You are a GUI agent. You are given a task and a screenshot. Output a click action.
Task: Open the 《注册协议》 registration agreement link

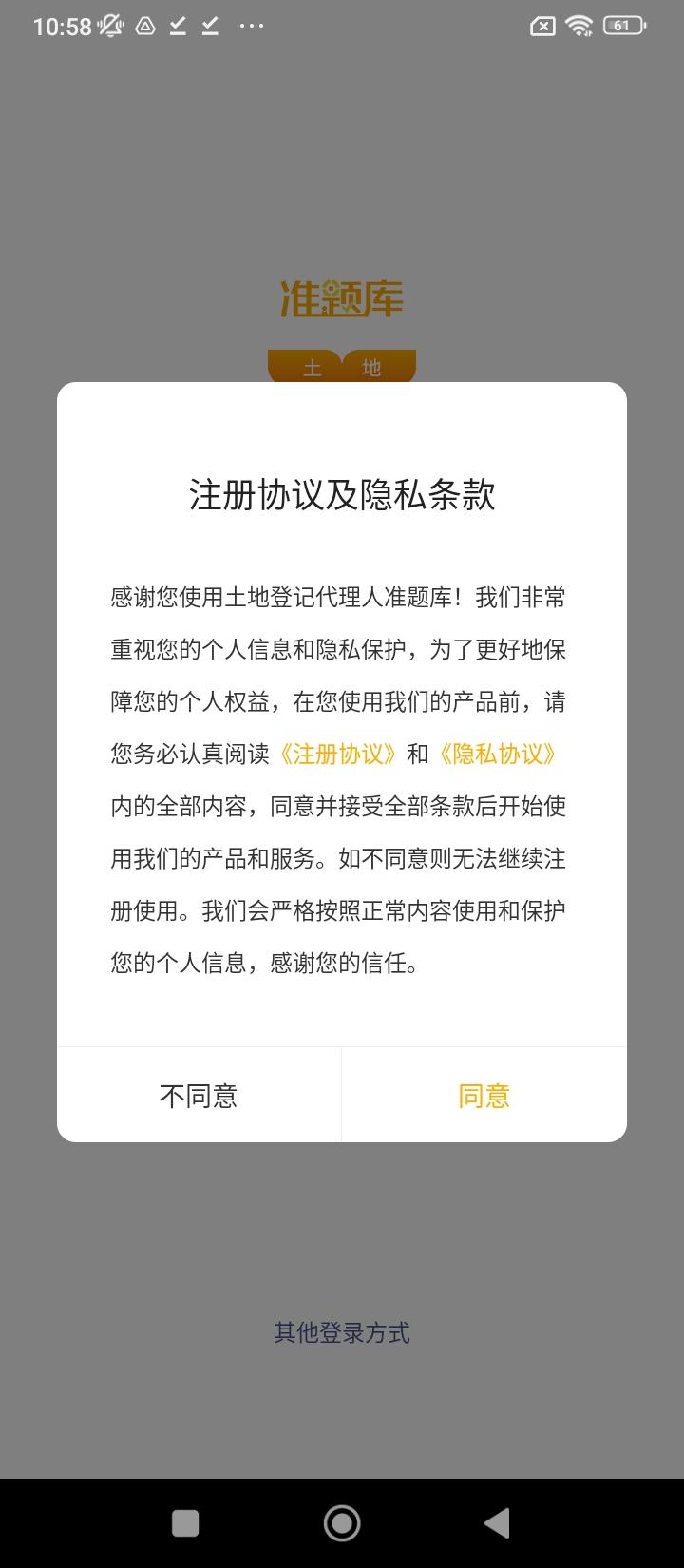coord(340,754)
